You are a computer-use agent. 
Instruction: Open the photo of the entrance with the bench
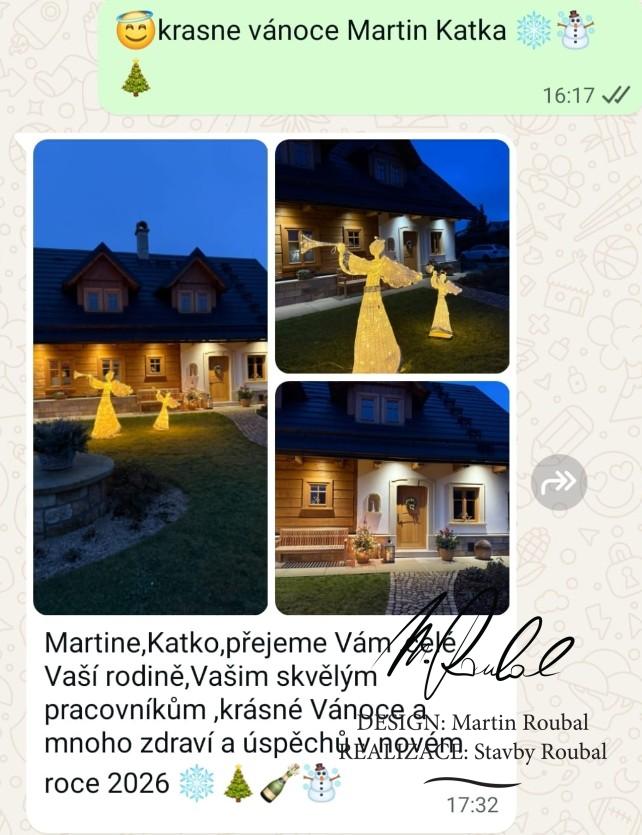click(x=392, y=497)
